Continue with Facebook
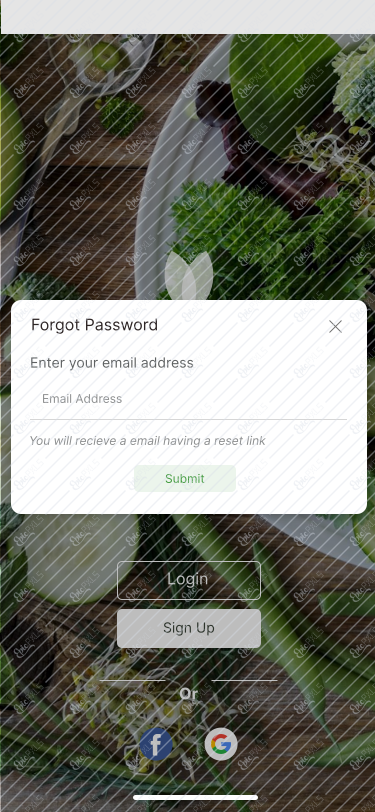 point(156,744)
